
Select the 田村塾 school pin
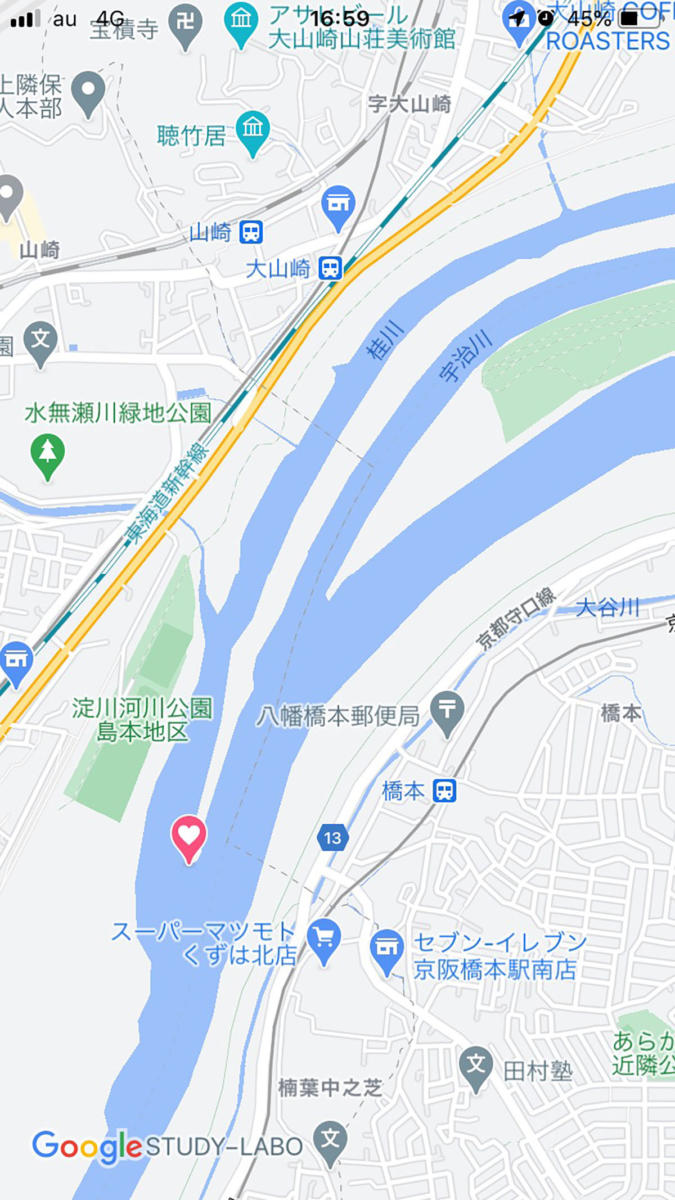pos(477,1069)
